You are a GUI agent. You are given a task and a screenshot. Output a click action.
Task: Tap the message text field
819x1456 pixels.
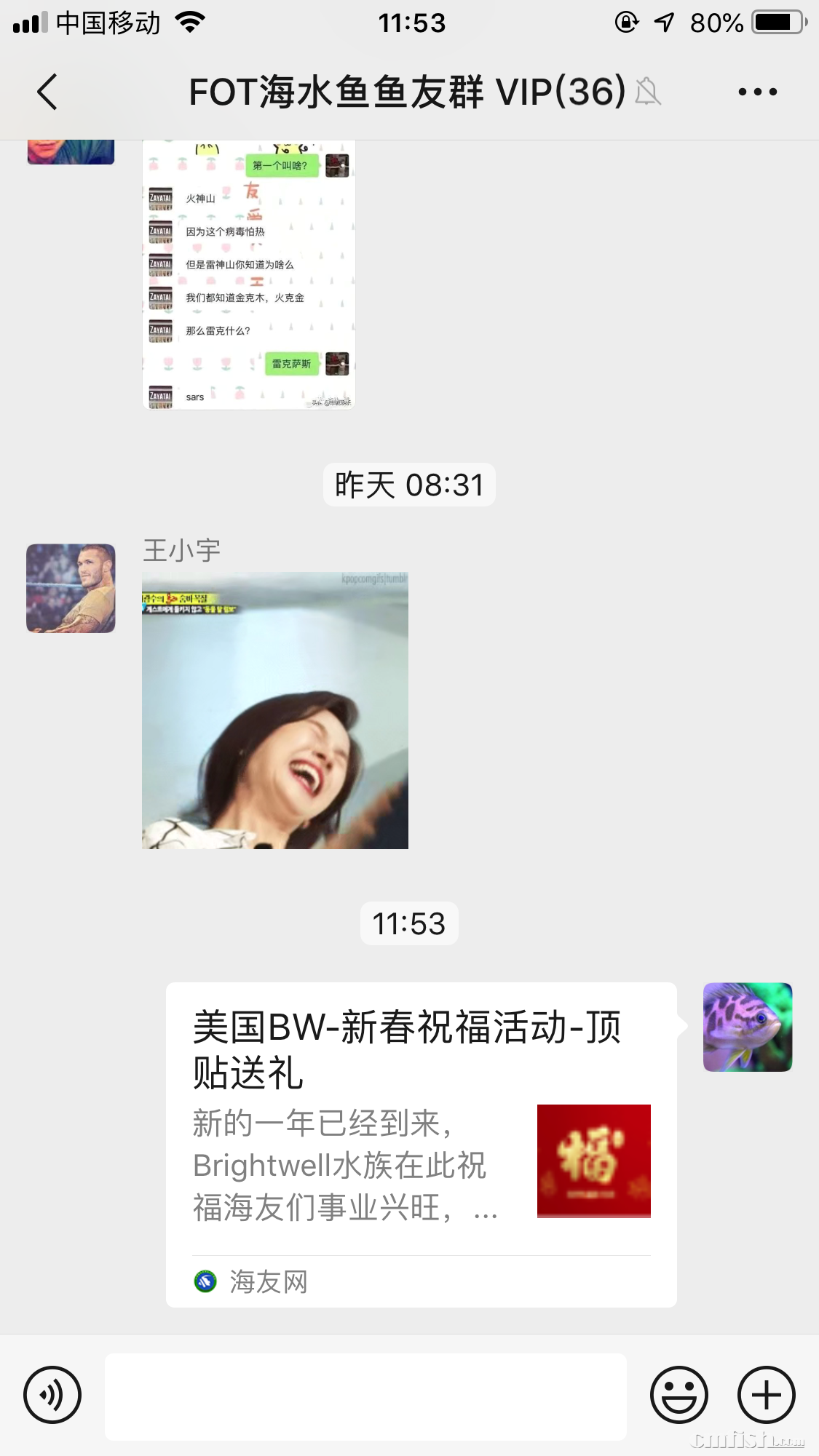pos(365,1396)
